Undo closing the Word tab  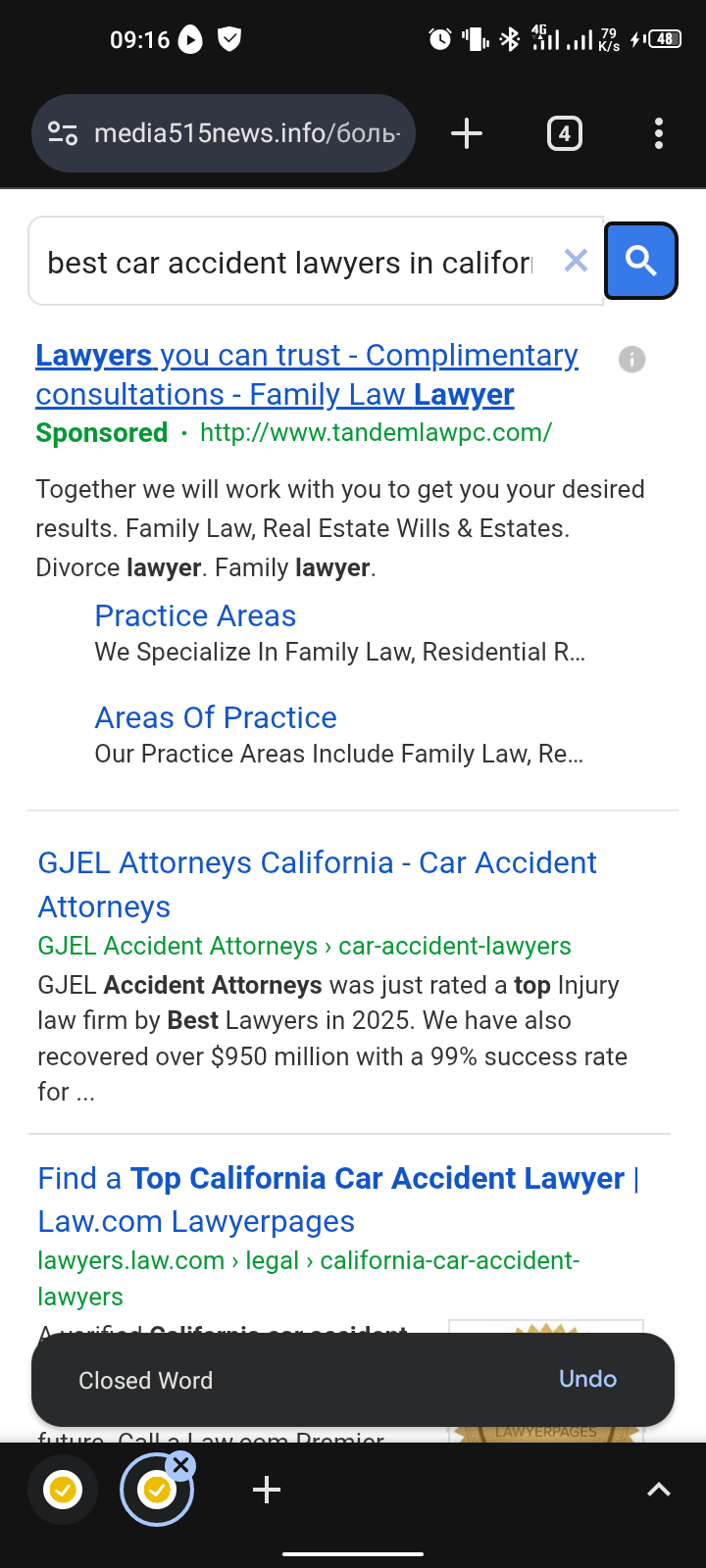click(x=587, y=1379)
